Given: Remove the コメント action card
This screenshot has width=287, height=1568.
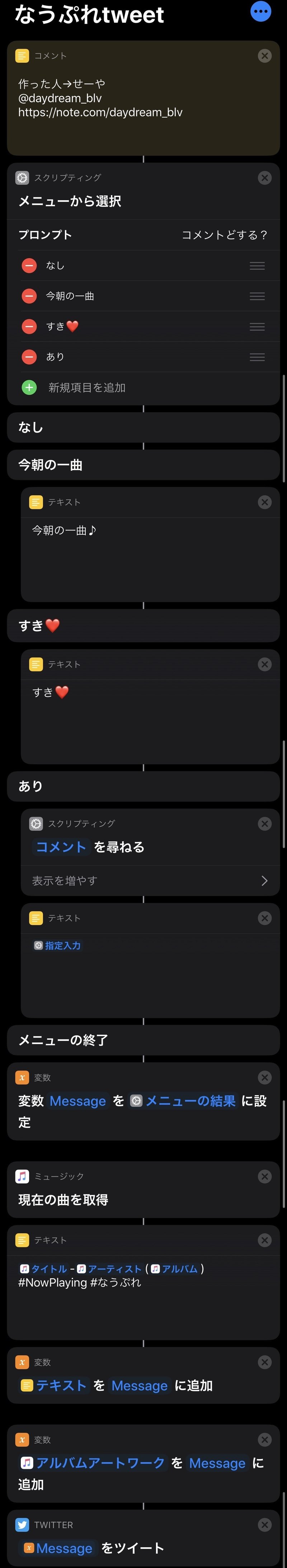Looking at the screenshot, I should pyautogui.click(x=264, y=56).
